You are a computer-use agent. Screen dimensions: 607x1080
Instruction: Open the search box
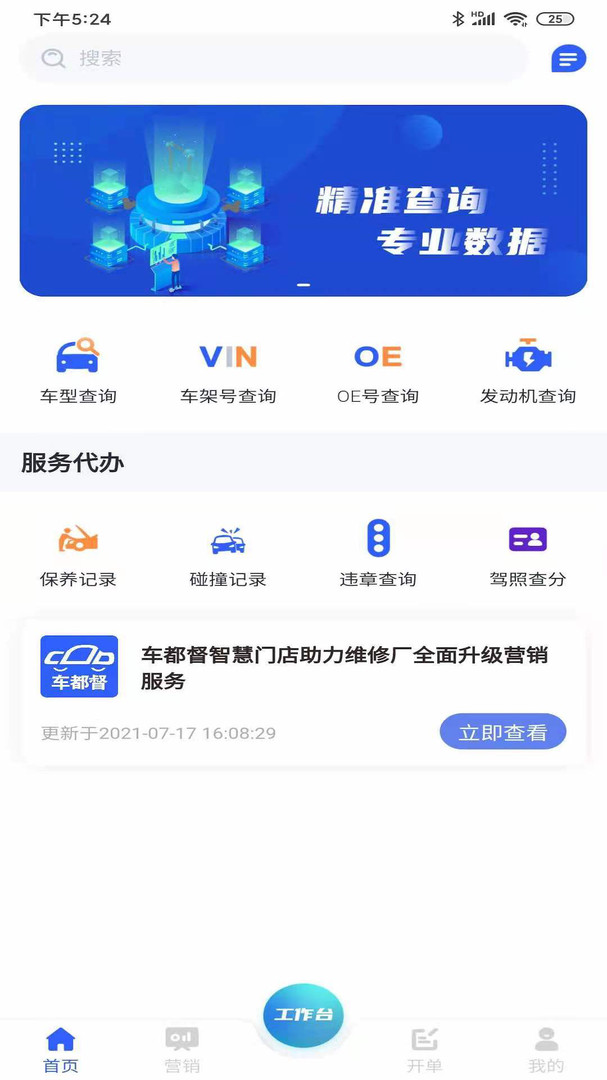[x=272, y=59]
